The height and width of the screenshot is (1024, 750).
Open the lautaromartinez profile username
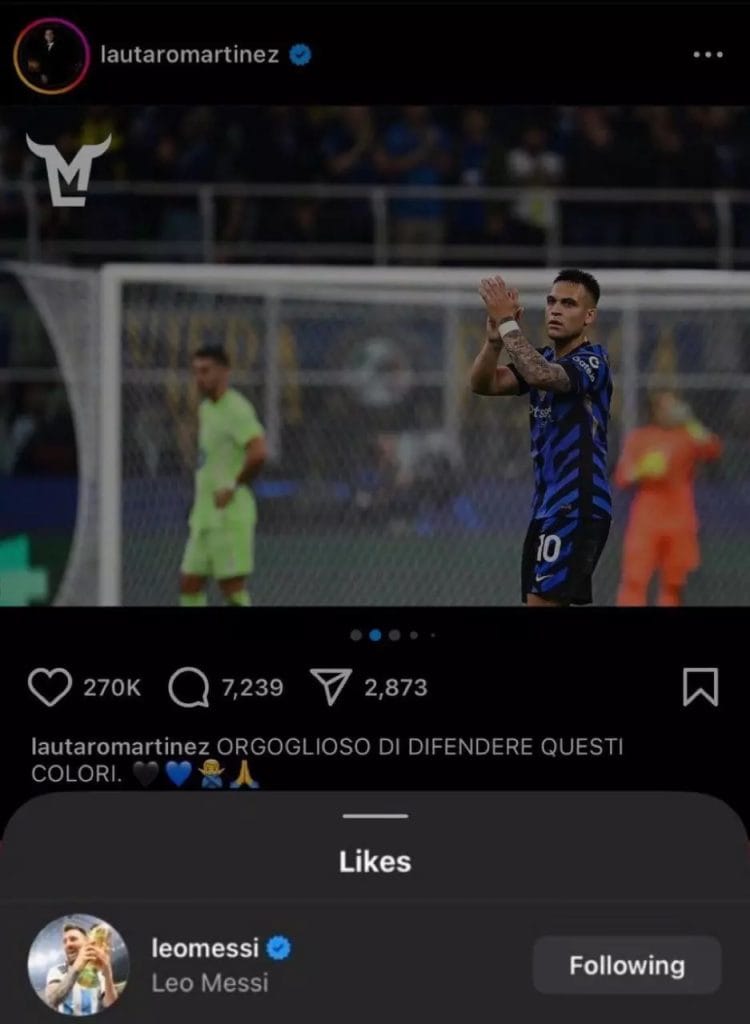point(189,55)
